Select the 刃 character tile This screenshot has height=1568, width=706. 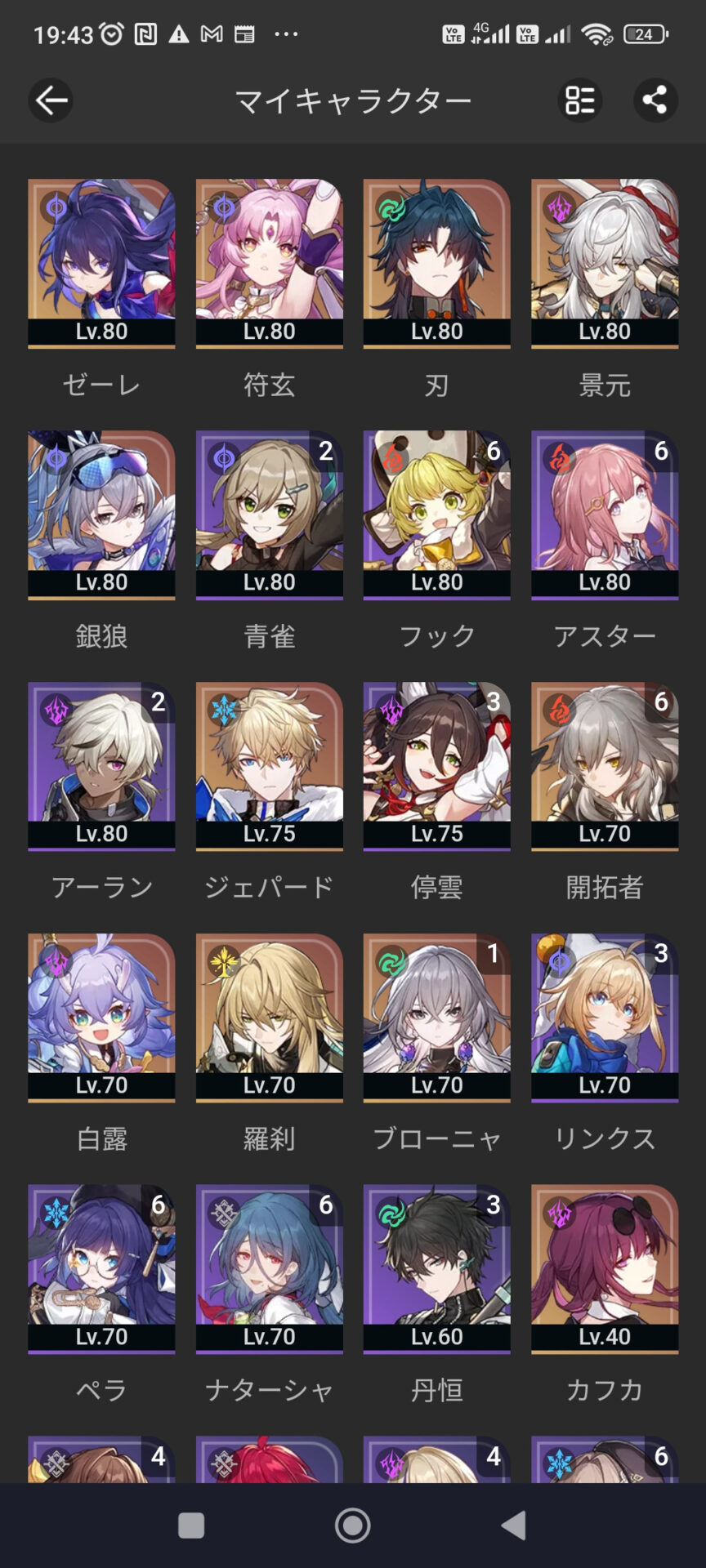(x=436, y=261)
